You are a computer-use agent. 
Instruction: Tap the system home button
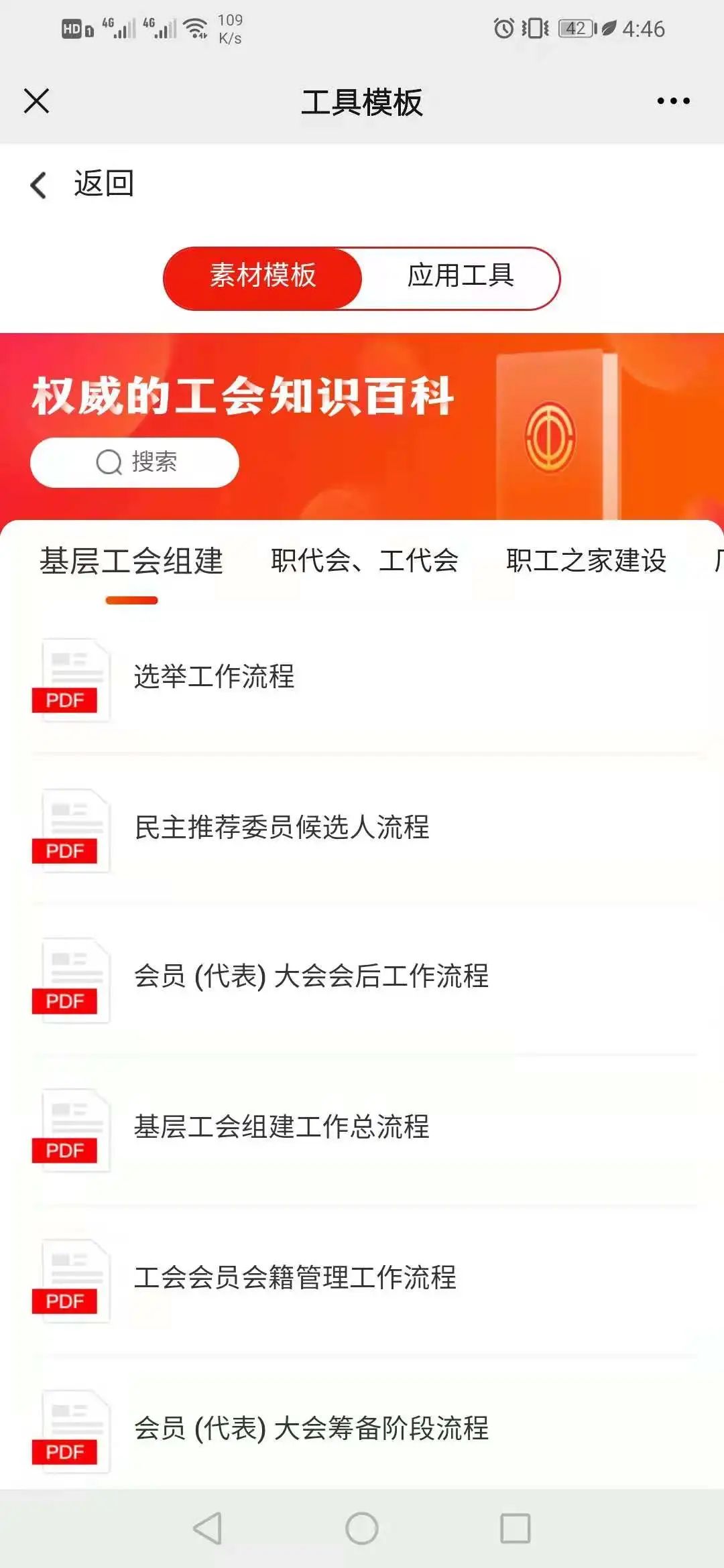(362, 1528)
